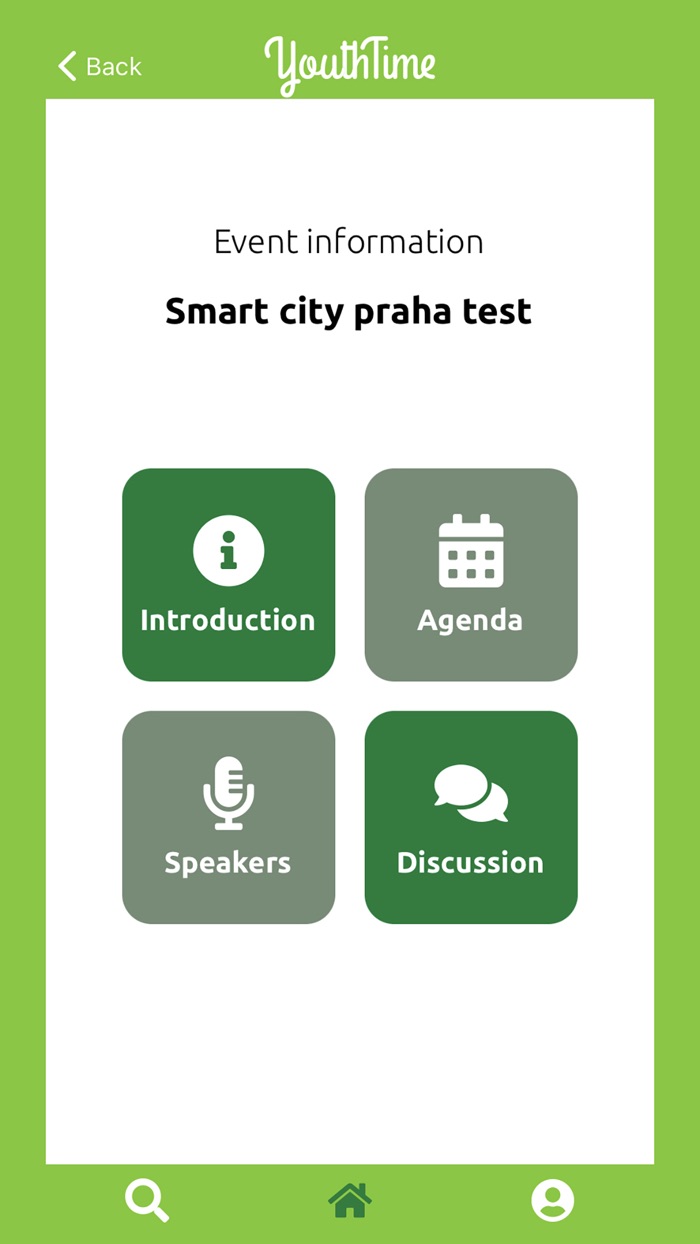This screenshot has height=1244, width=700.
Task: View the Speakers tile
Action: click(228, 817)
